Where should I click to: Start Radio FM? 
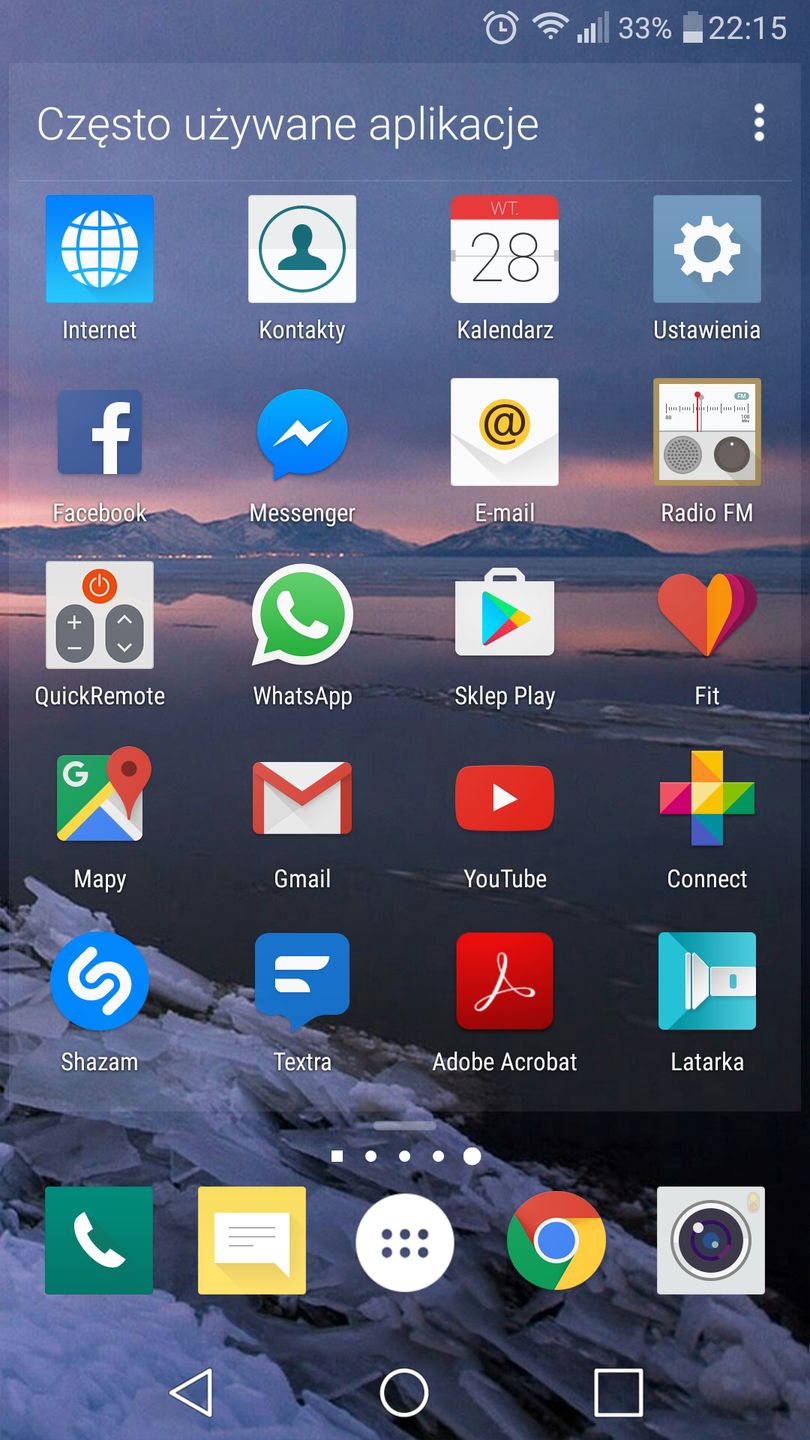click(x=707, y=432)
